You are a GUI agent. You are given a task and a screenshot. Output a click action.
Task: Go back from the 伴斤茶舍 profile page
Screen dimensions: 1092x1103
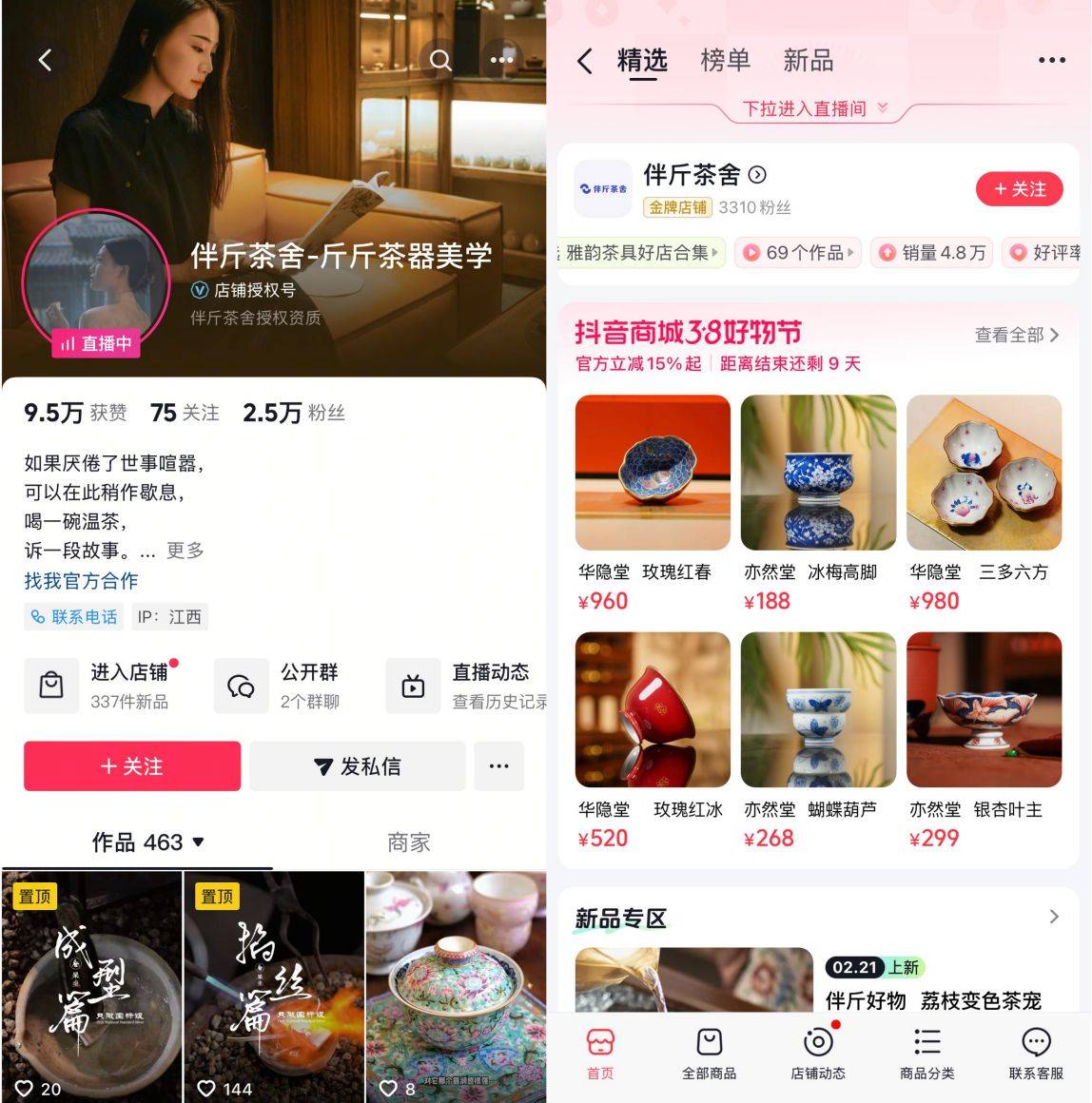click(45, 60)
